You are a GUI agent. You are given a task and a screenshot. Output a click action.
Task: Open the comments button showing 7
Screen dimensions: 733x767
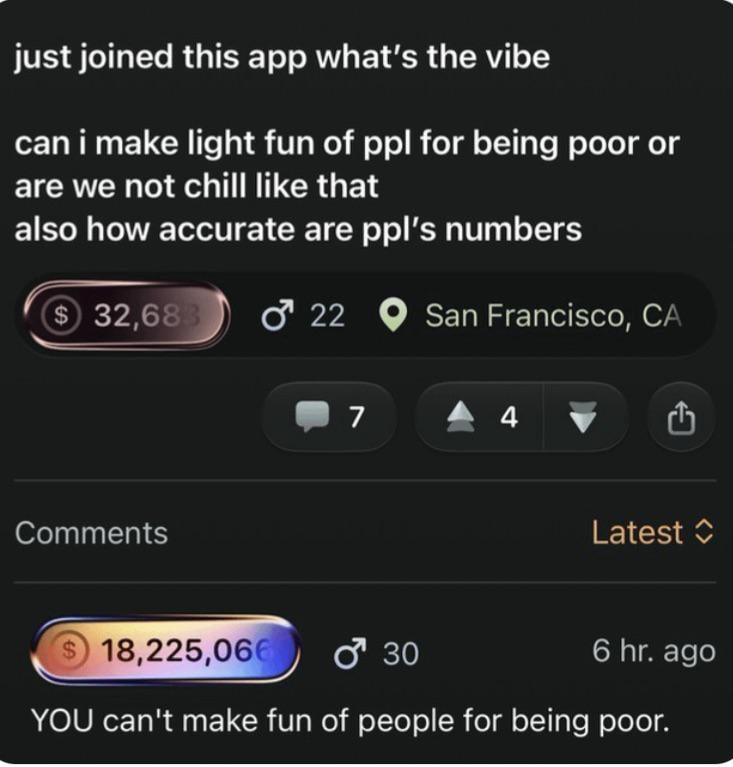329,418
